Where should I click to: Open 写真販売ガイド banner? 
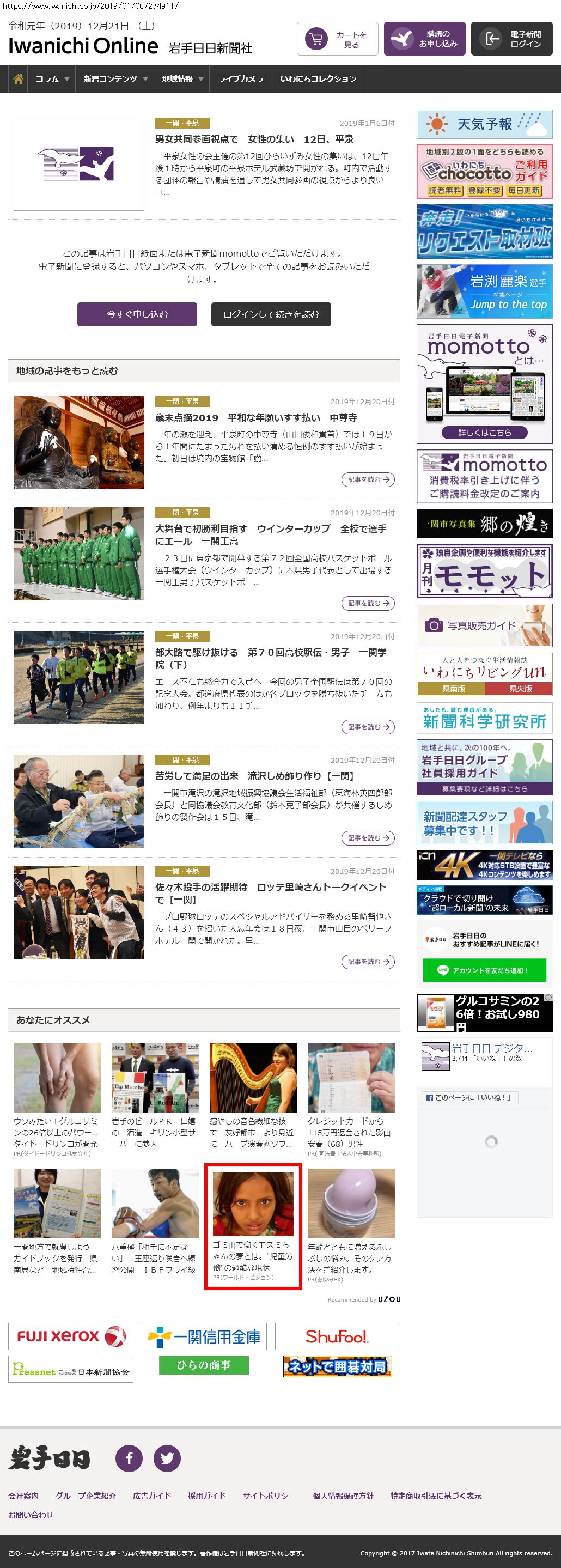(x=484, y=625)
